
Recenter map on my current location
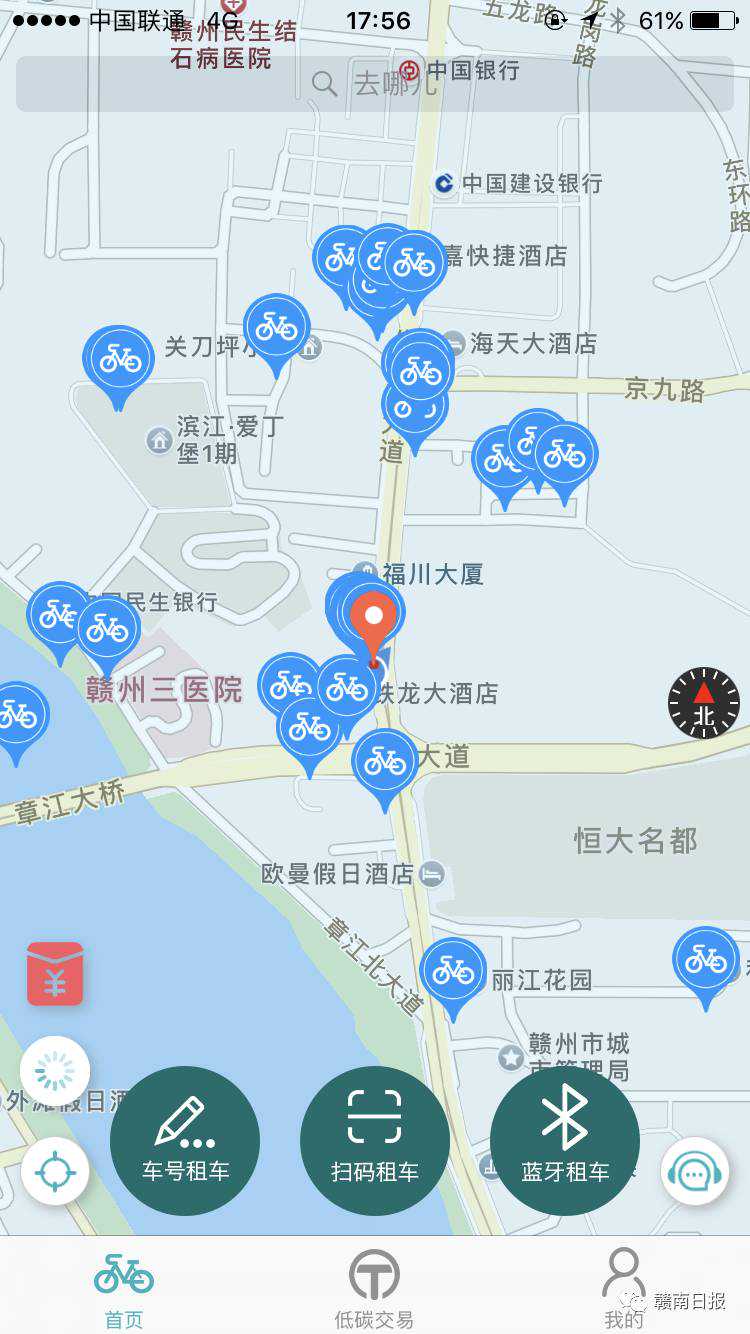55,1171
